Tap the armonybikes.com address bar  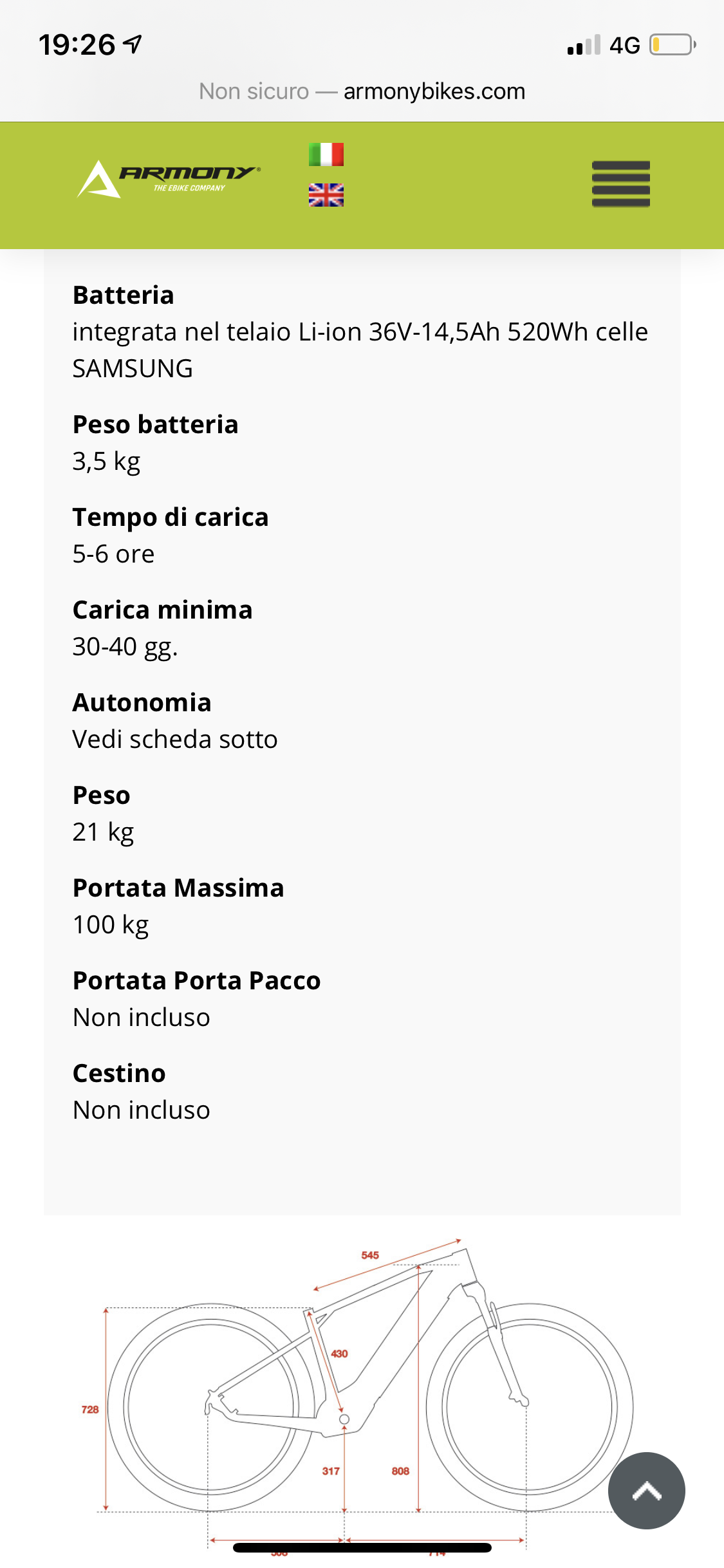362,91
